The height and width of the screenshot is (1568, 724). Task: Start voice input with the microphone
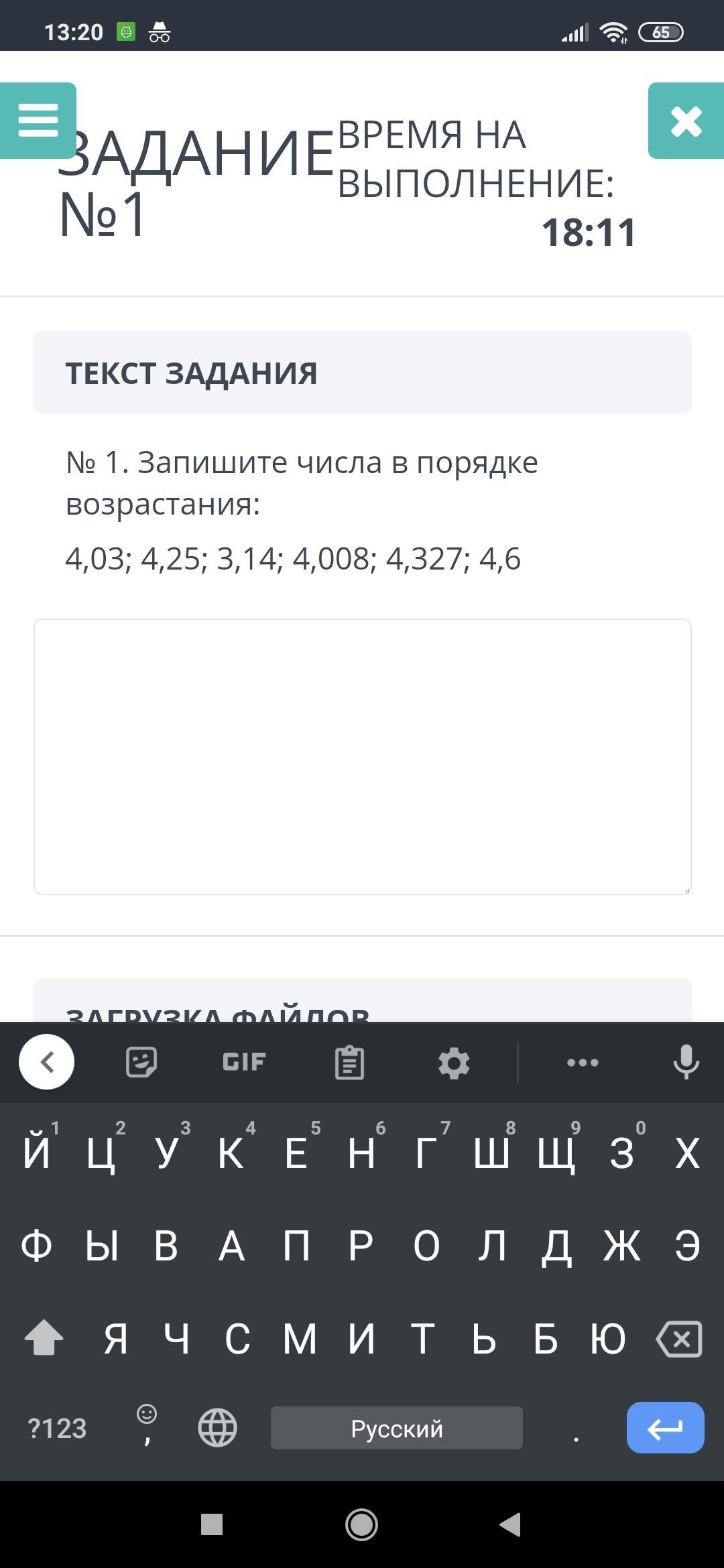tap(686, 1062)
